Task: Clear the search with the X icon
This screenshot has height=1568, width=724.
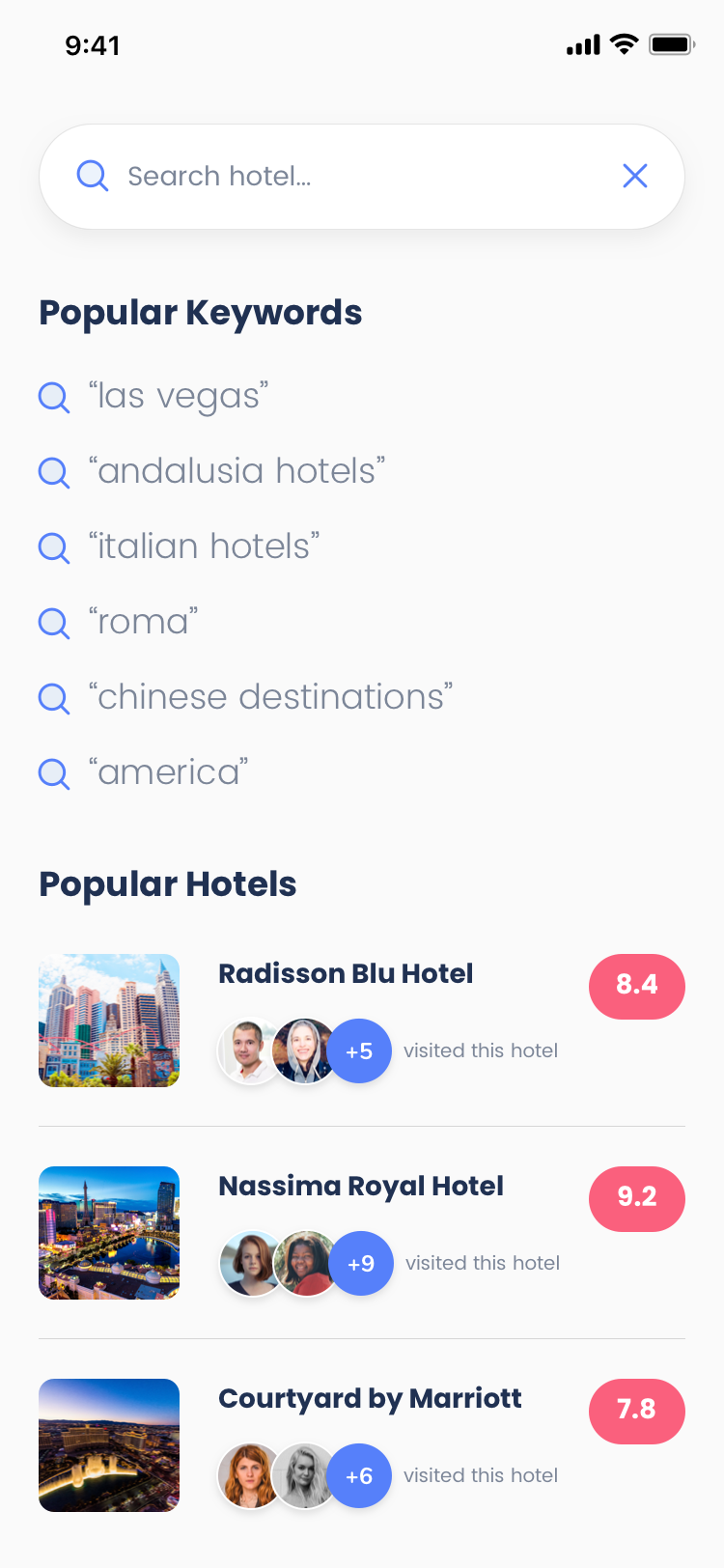Action: pos(635,176)
